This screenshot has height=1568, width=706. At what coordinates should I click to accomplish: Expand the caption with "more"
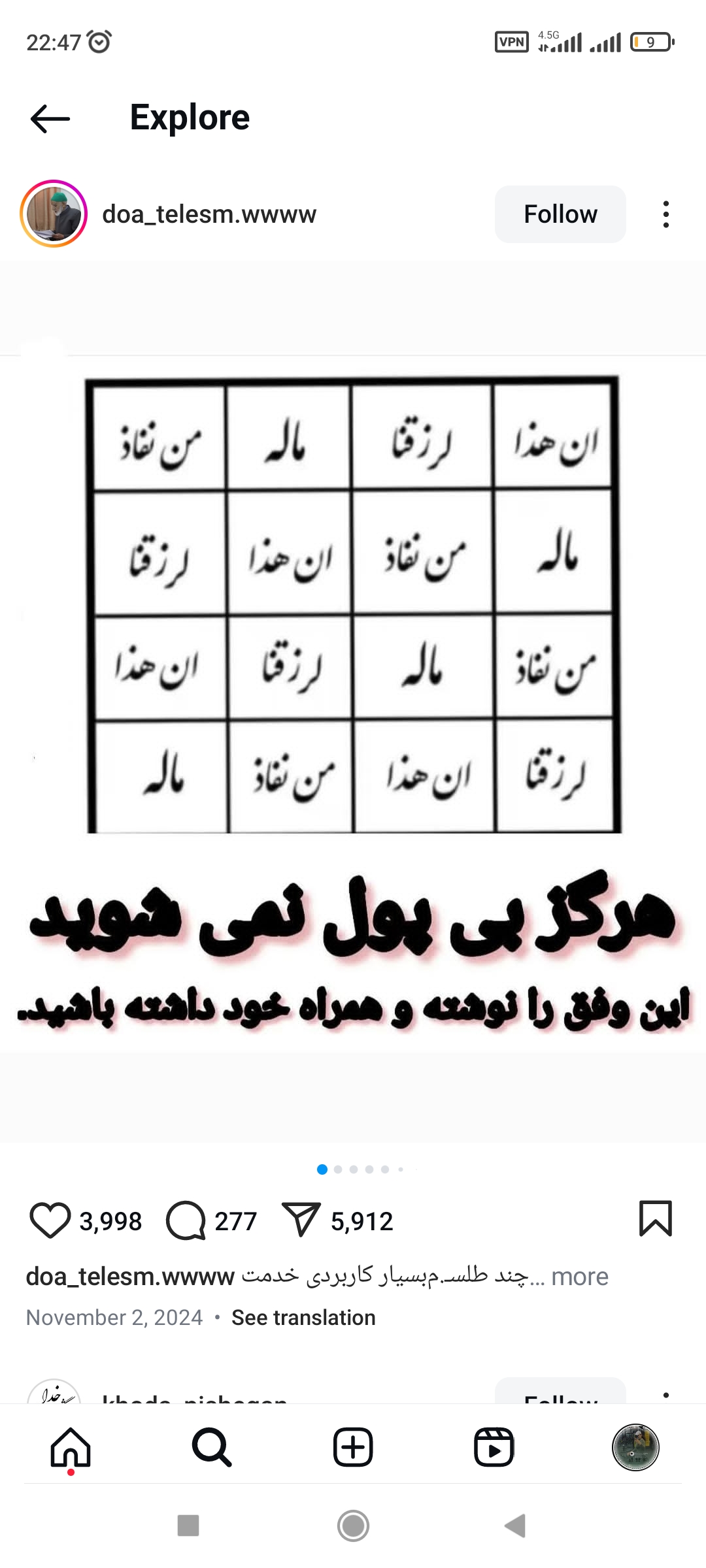579,1276
